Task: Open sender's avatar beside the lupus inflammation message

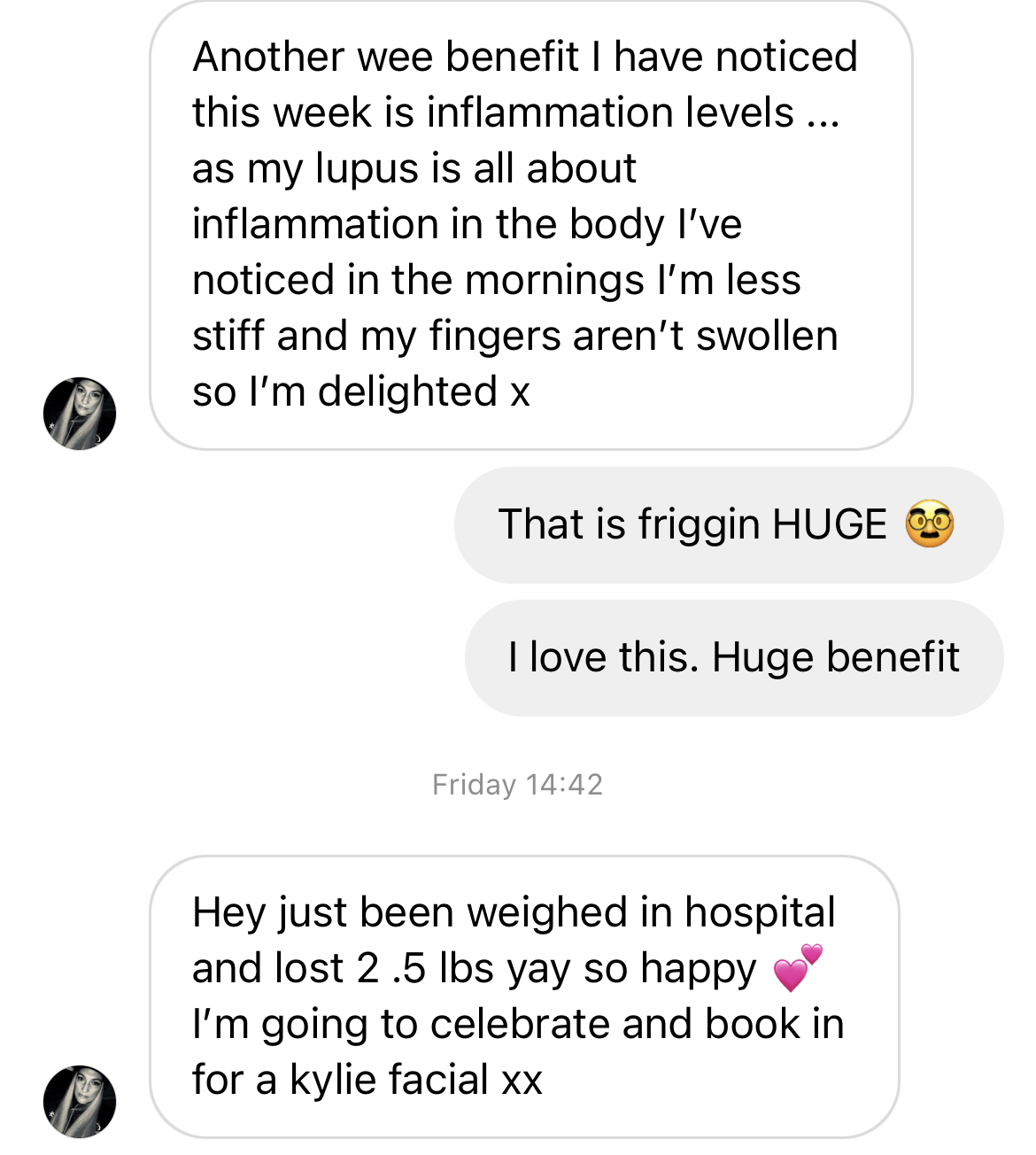Action: point(80,414)
